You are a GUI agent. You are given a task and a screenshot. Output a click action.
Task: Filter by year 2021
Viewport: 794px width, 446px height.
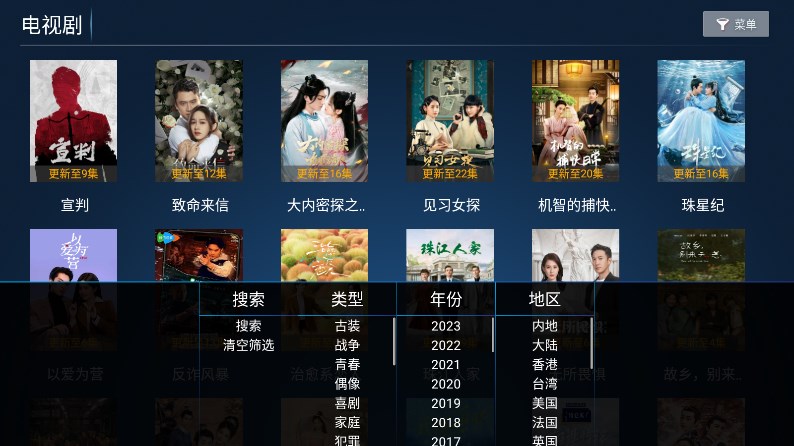coord(446,365)
